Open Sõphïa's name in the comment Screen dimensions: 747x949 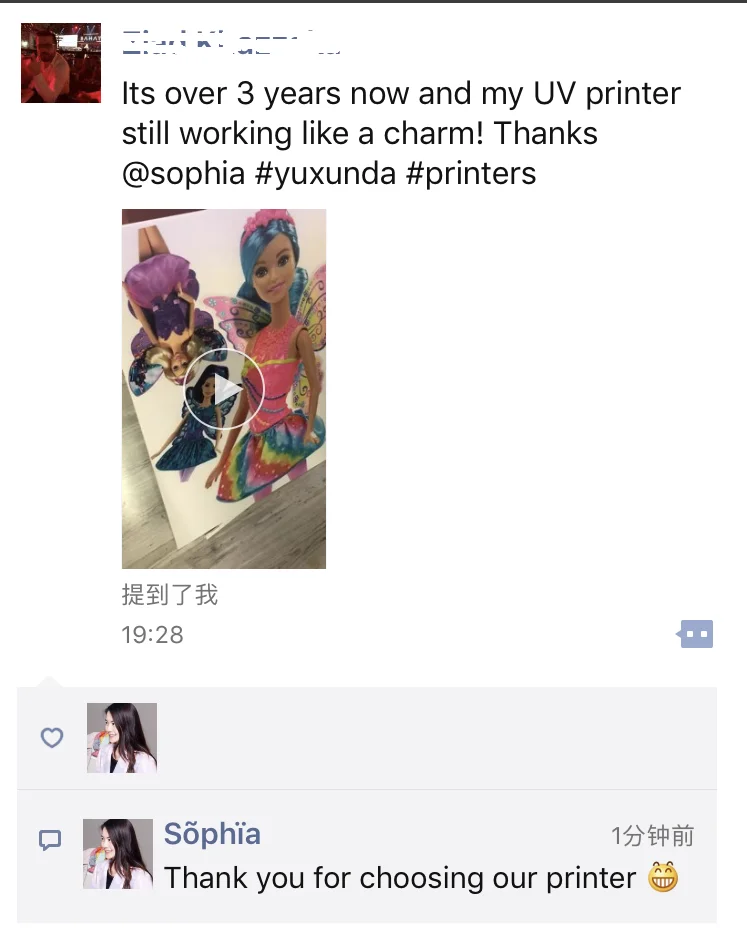tap(212, 834)
